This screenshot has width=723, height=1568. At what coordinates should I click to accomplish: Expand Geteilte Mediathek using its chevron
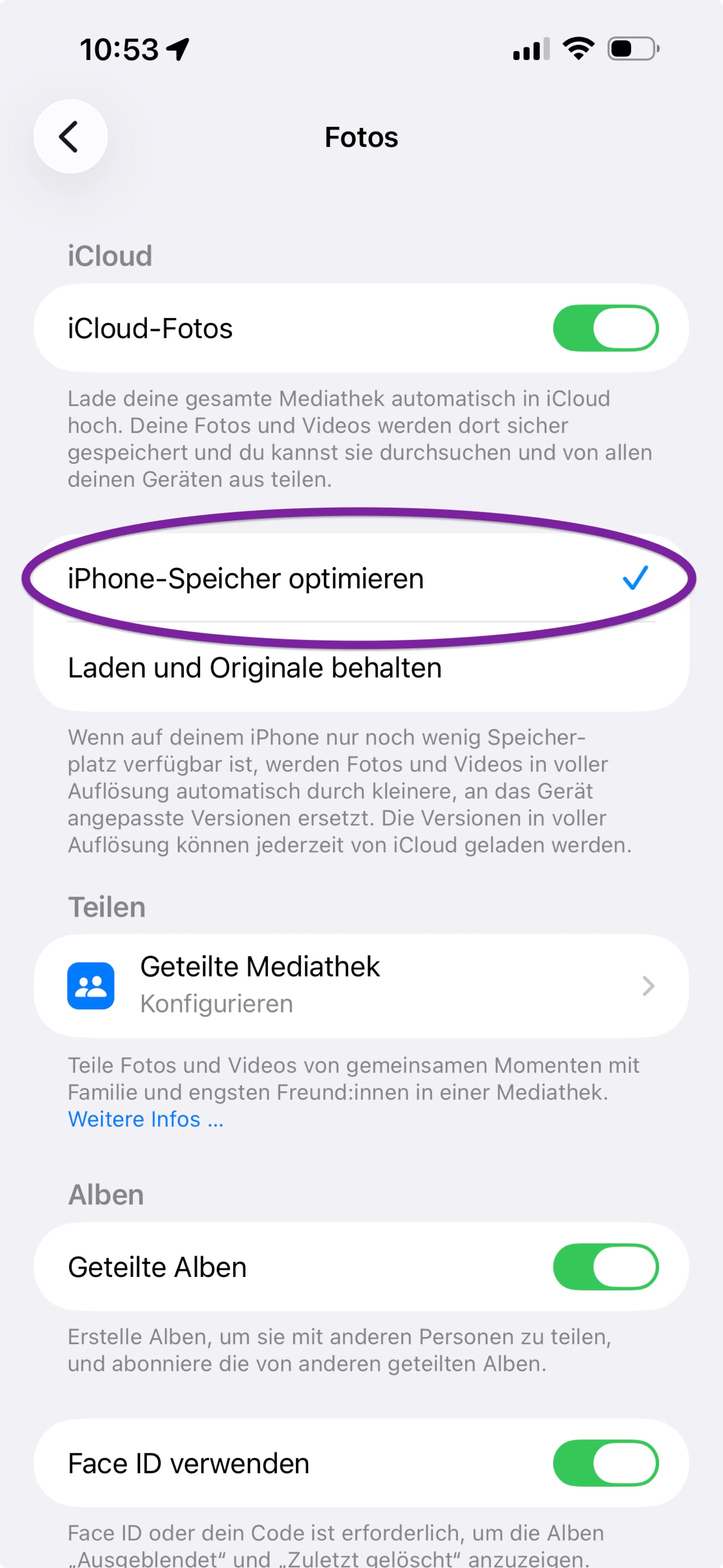[649, 986]
